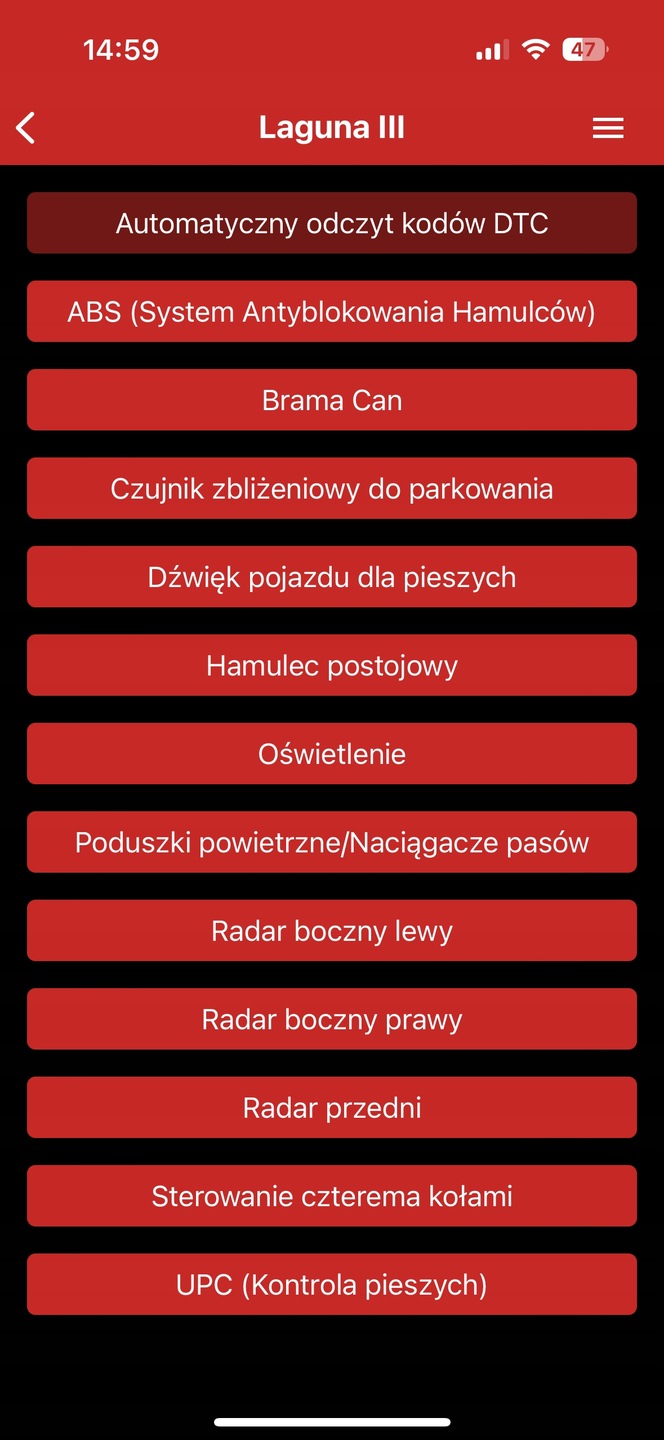This screenshot has width=664, height=1440.
Task: Open Hamulec postojowy diagnostics
Action: (332, 666)
